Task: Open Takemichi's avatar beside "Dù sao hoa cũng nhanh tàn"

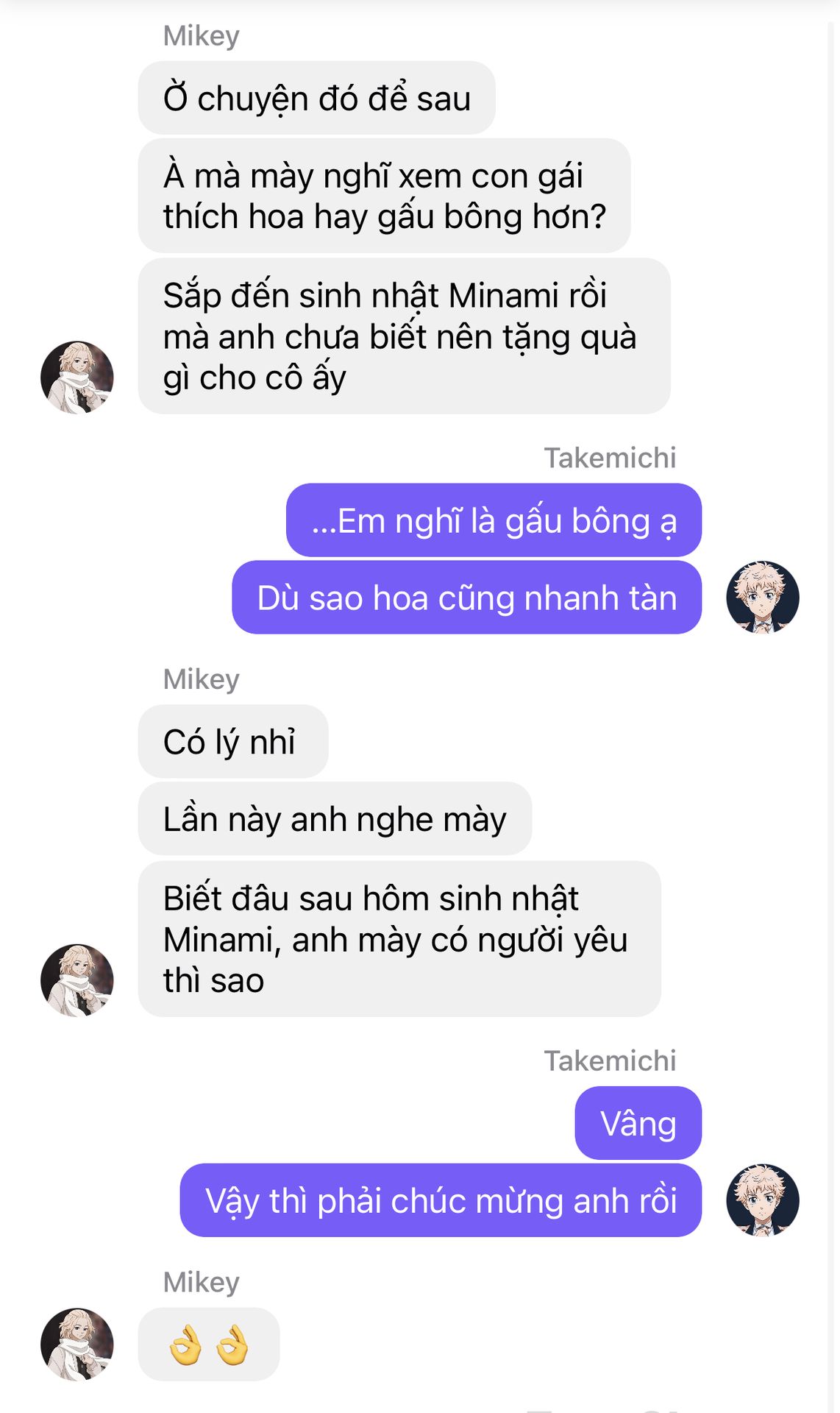Action: [763, 598]
